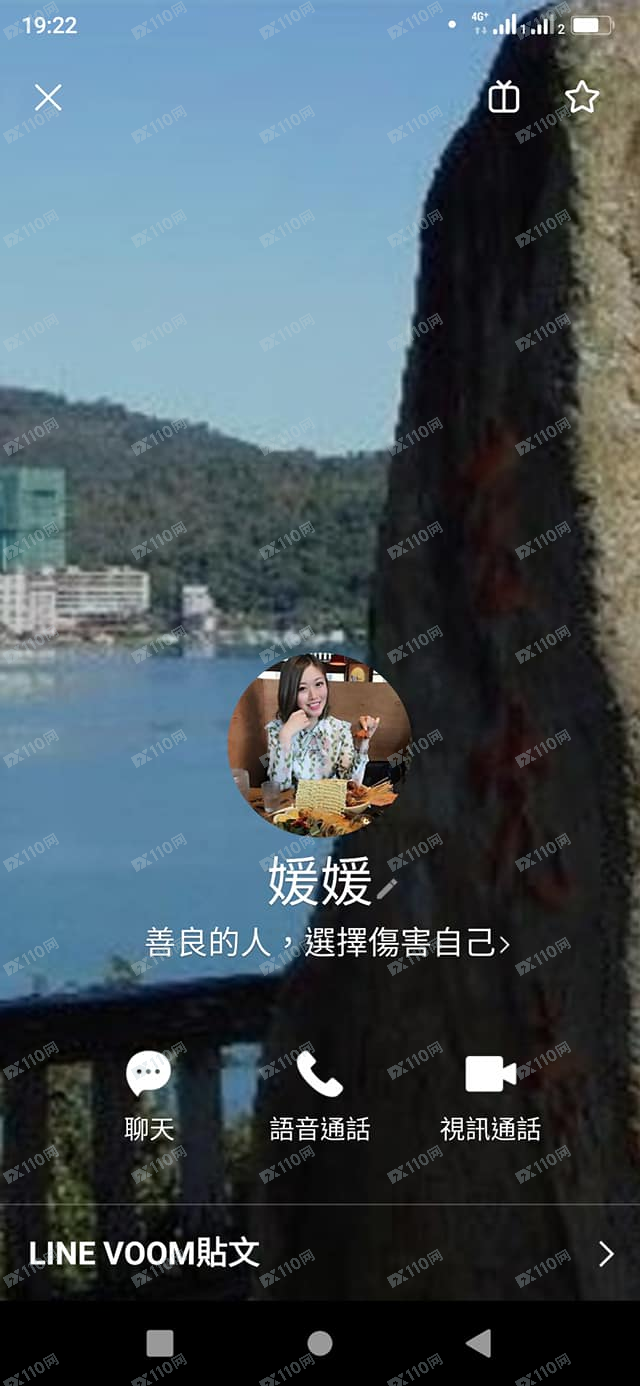Image resolution: width=640 pixels, height=1386 pixels.
Task: Start a video call via 視訊通話
Action: pos(490,1095)
